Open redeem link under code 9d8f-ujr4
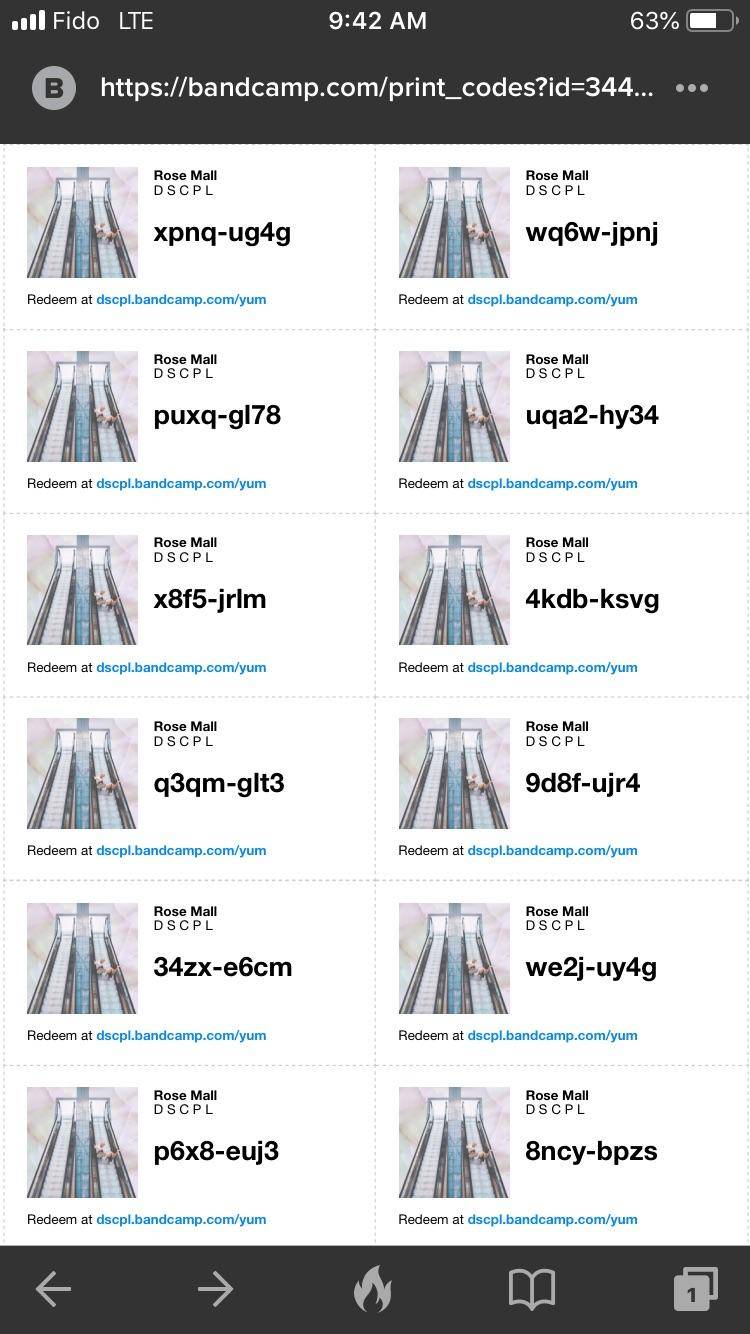This screenshot has height=1334, width=750. [x=552, y=850]
